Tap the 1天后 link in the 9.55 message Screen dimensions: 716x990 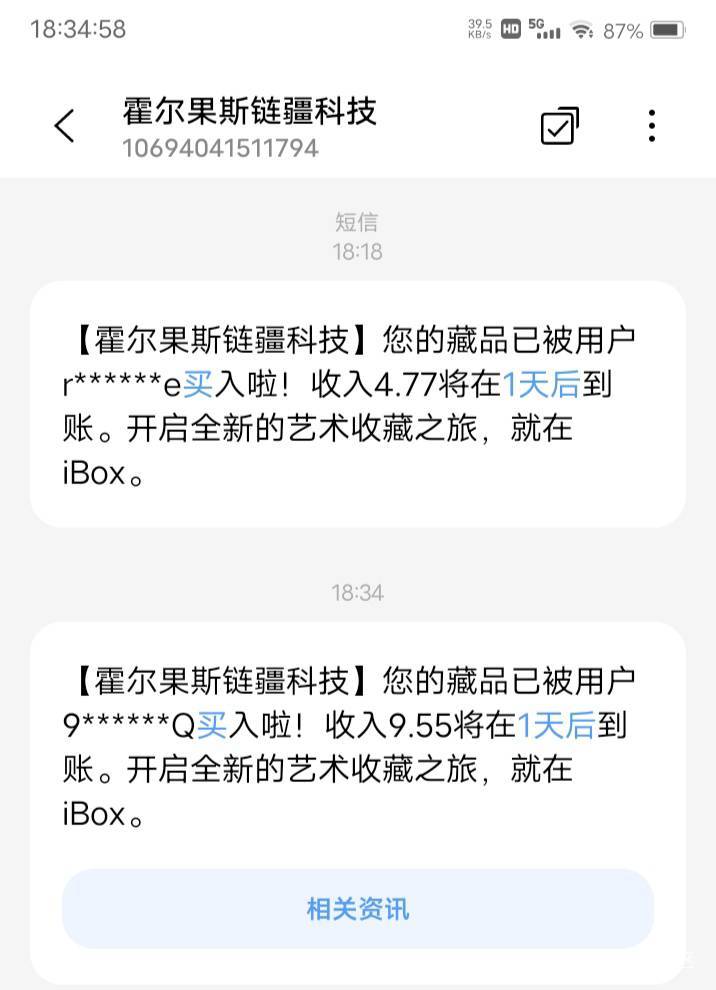[x=556, y=726]
